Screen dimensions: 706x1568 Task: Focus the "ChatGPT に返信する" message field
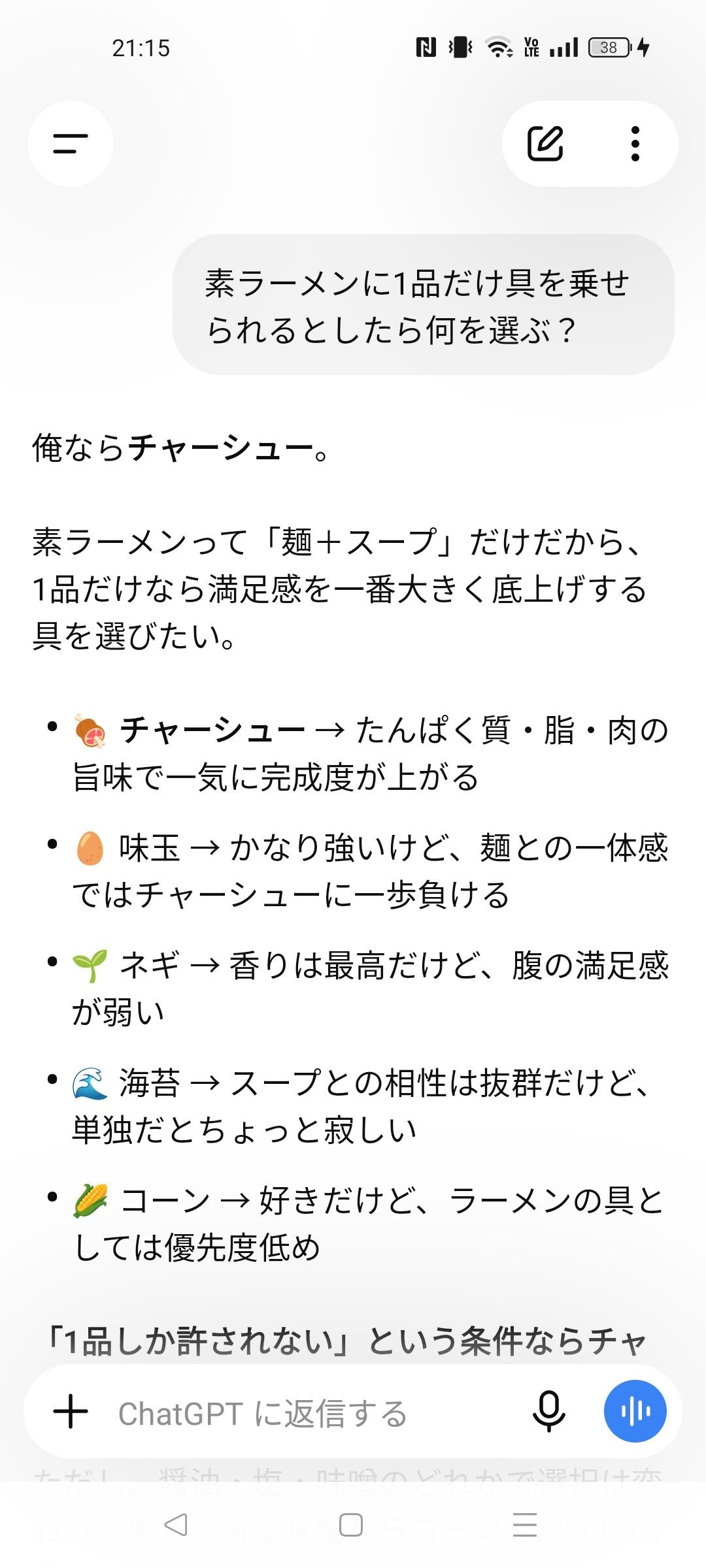point(314,1414)
